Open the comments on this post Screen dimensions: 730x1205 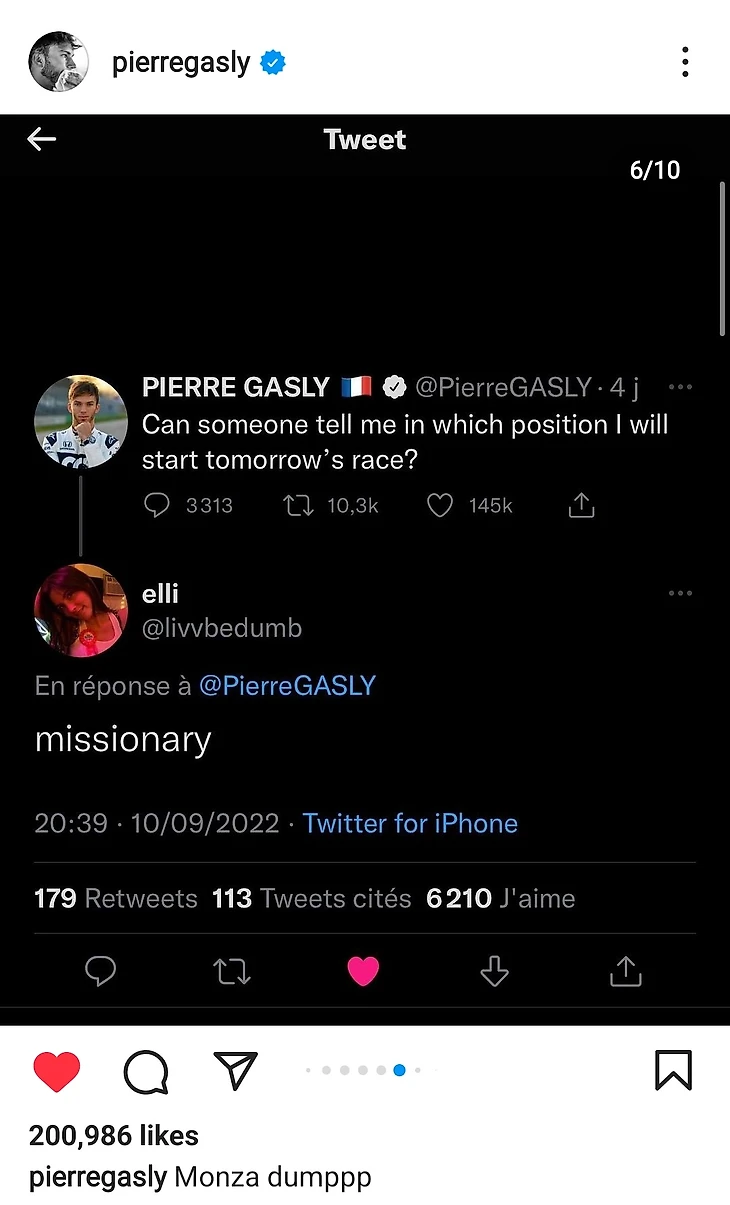point(145,1071)
